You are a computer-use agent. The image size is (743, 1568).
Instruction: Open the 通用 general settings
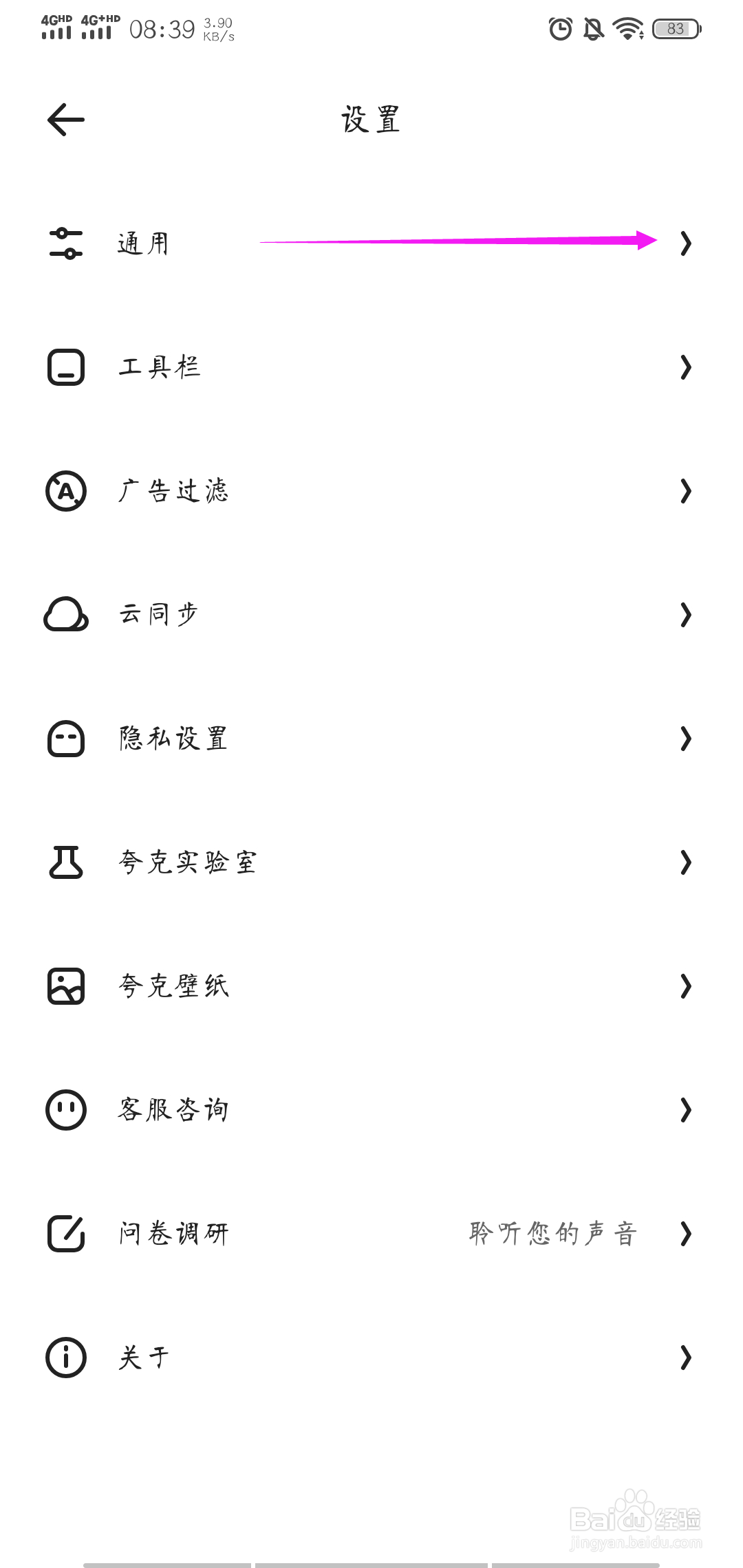(x=371, y=243)
